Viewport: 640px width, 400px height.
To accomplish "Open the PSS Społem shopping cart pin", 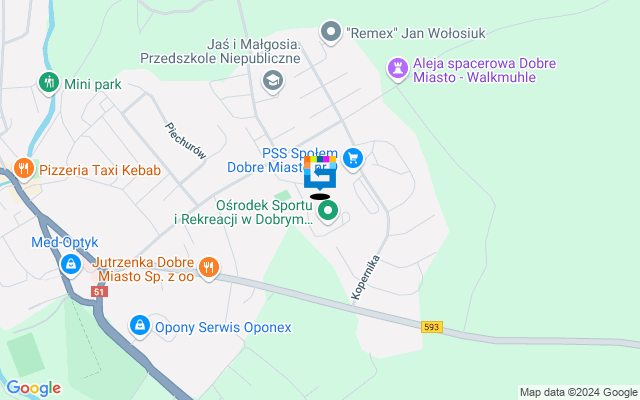I will pyautogui.click(x=352, y=158).
